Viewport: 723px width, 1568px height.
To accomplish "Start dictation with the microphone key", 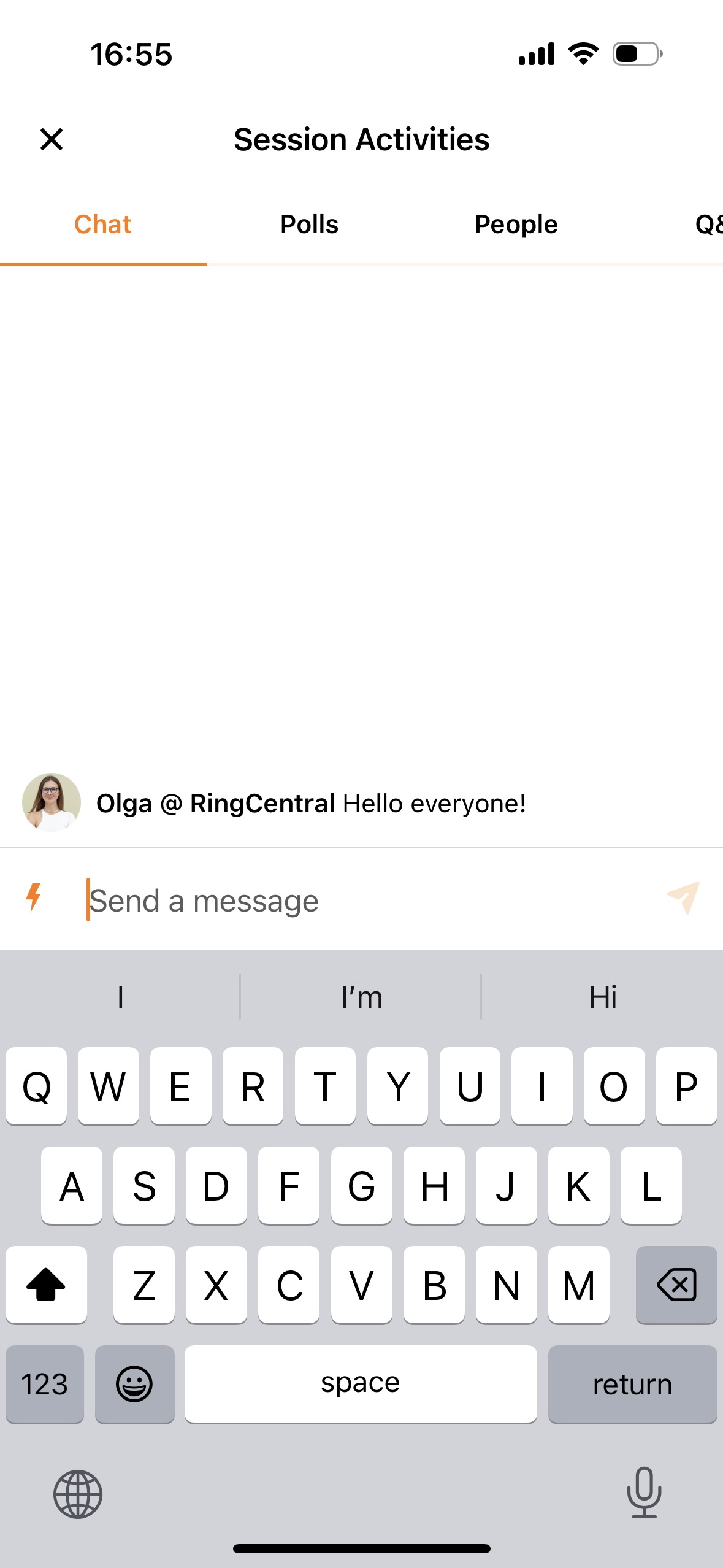I will click(x=644, y=1493).
